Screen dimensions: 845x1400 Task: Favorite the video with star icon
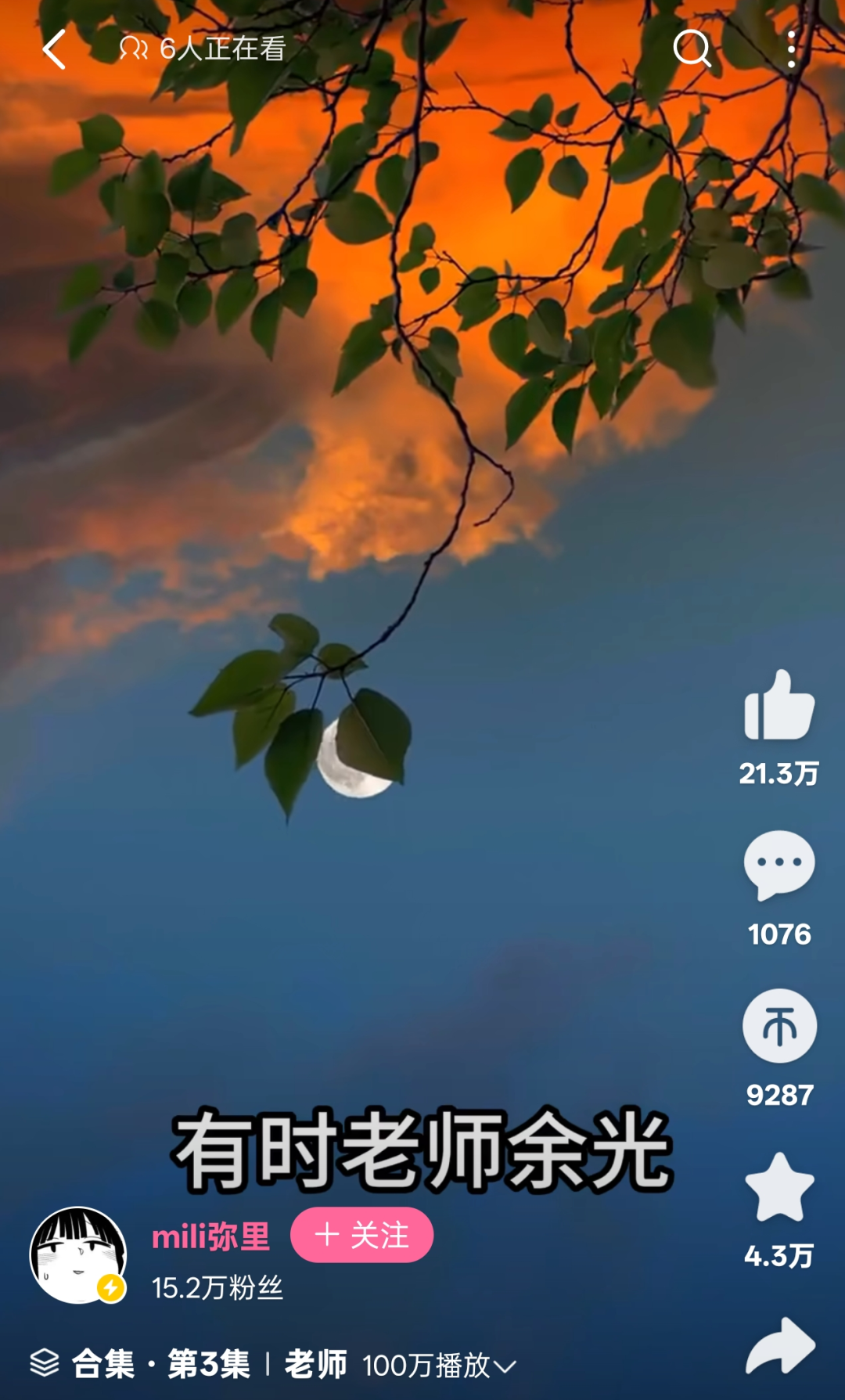tap(779, 1188)
